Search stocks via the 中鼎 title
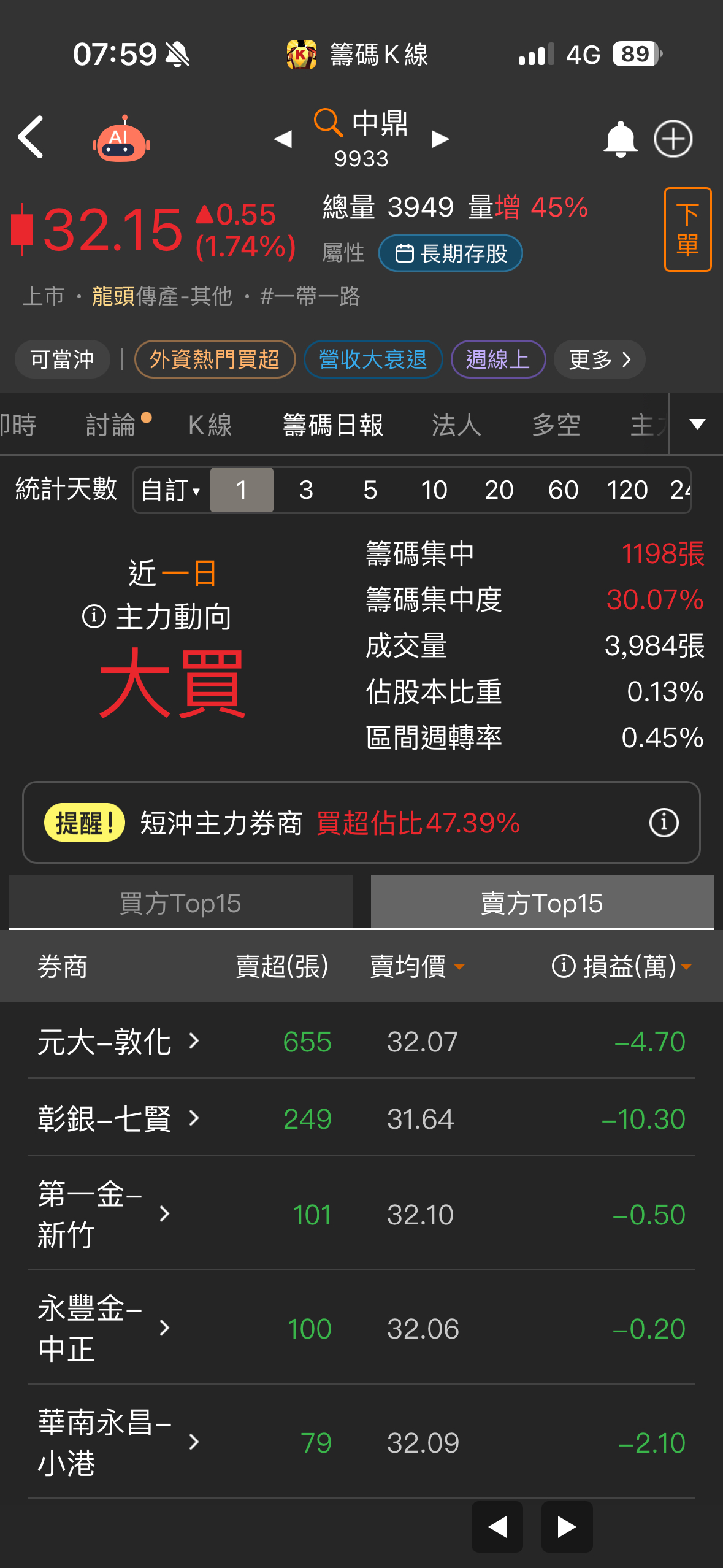Image resolution: width=723 pixels, height=1568 pixels. (362, 125)
